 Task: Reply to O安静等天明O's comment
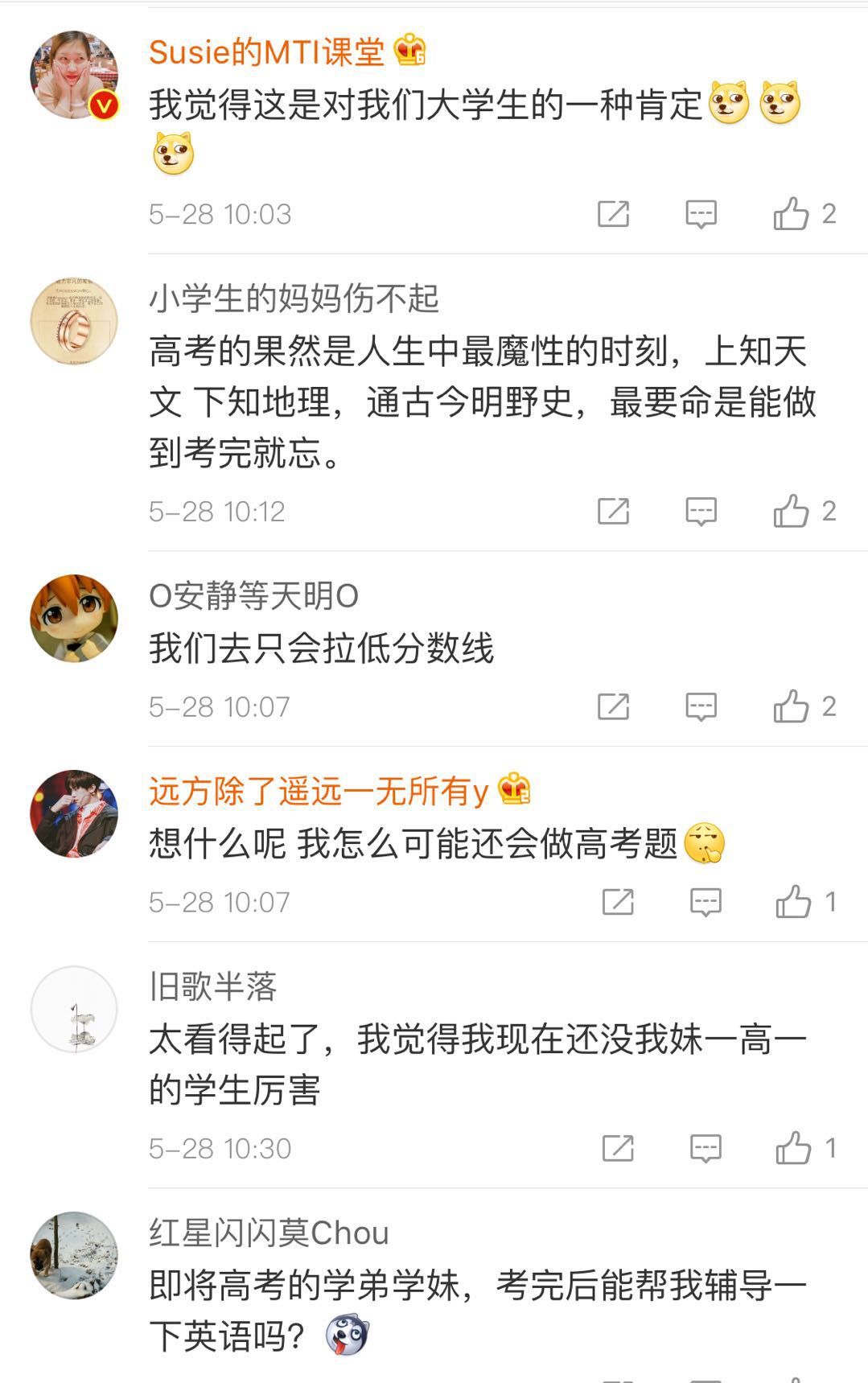701,706
